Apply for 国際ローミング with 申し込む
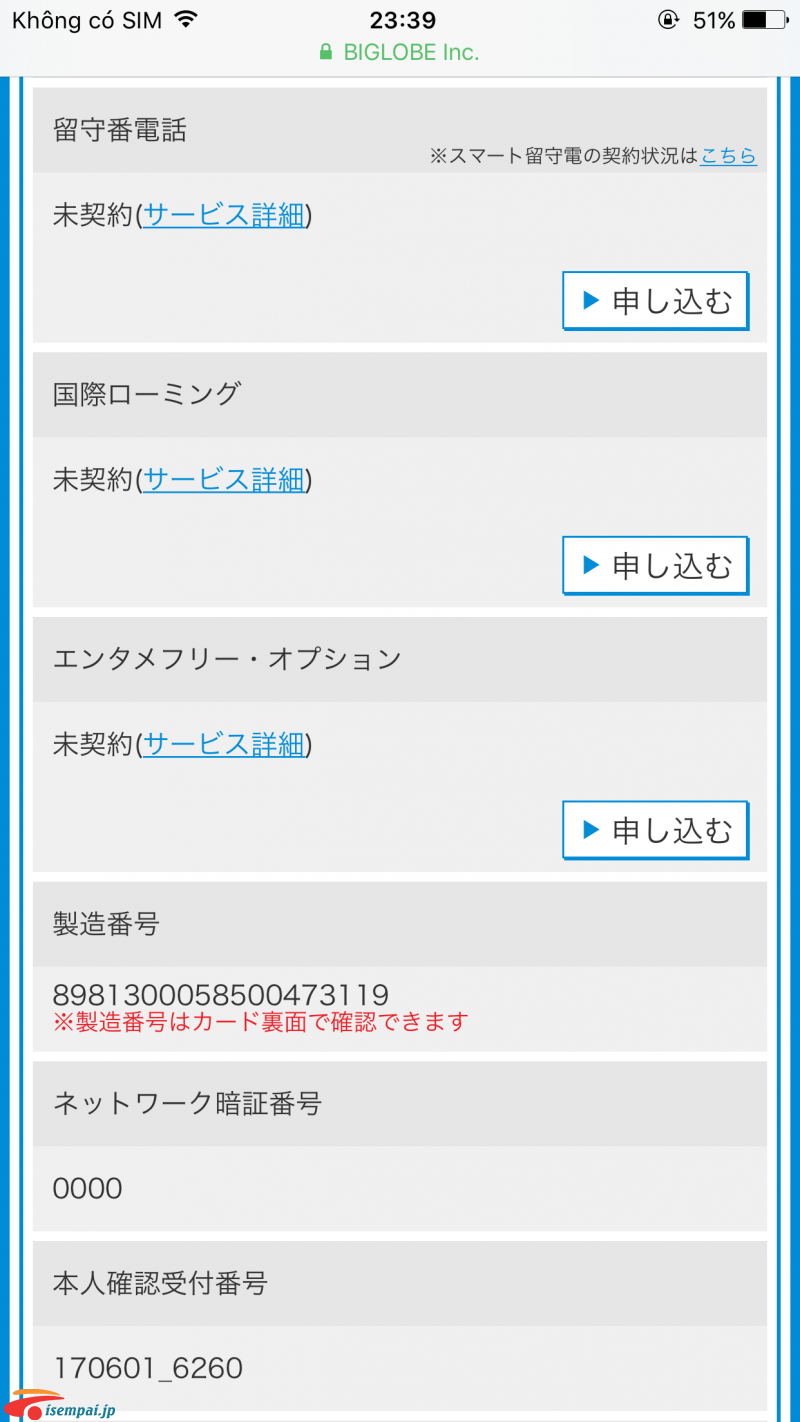Screen dimensions: 800x1422 point(655,565)
